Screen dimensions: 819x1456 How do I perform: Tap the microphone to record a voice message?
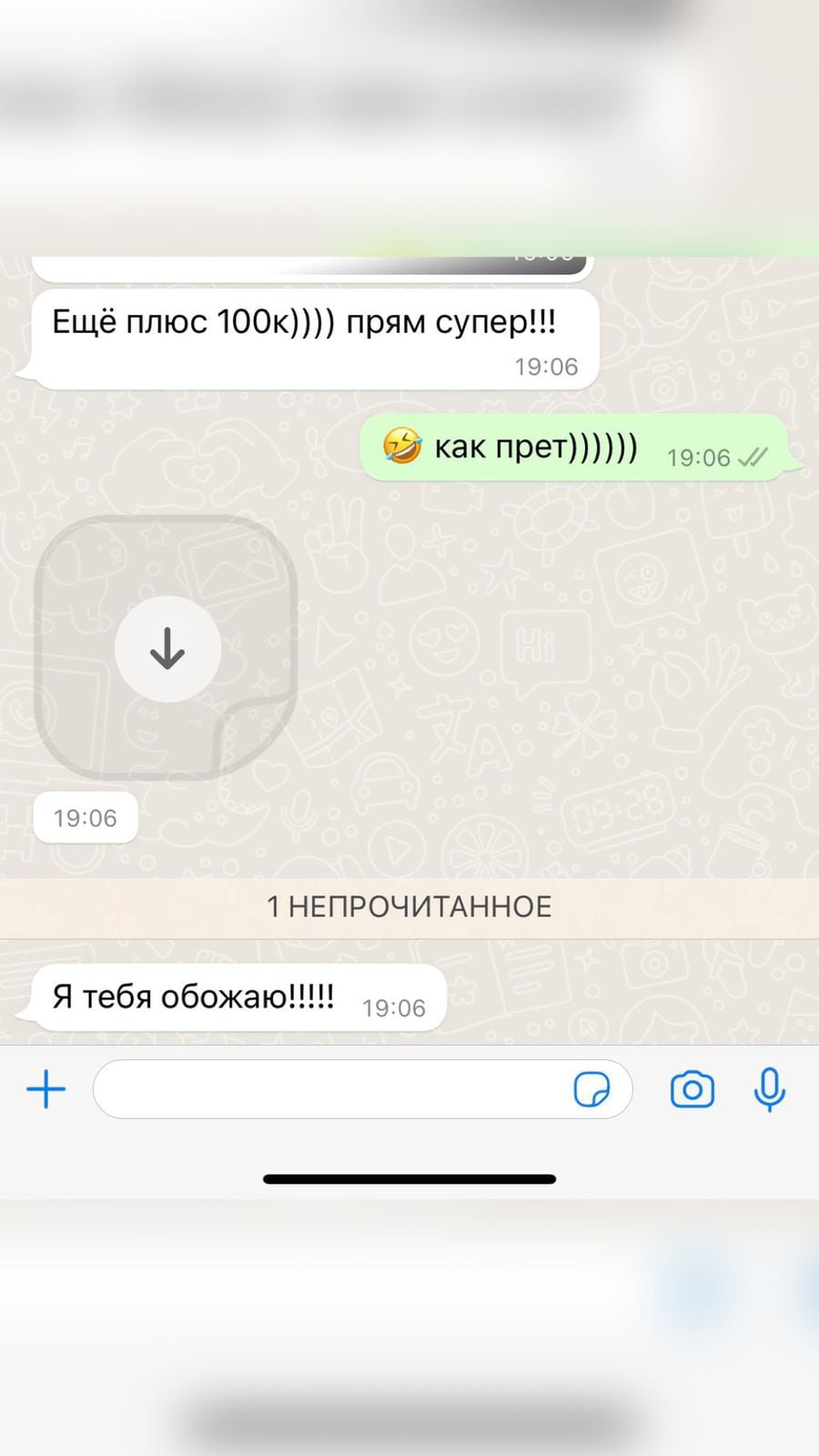[x=770, y=1089]
